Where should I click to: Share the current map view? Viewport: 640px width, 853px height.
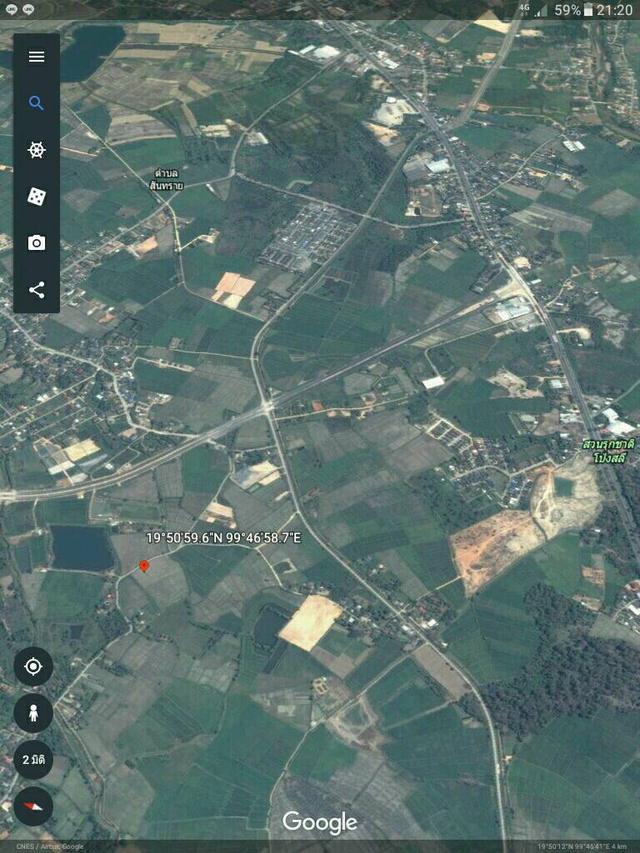click(x=37, y=290)
